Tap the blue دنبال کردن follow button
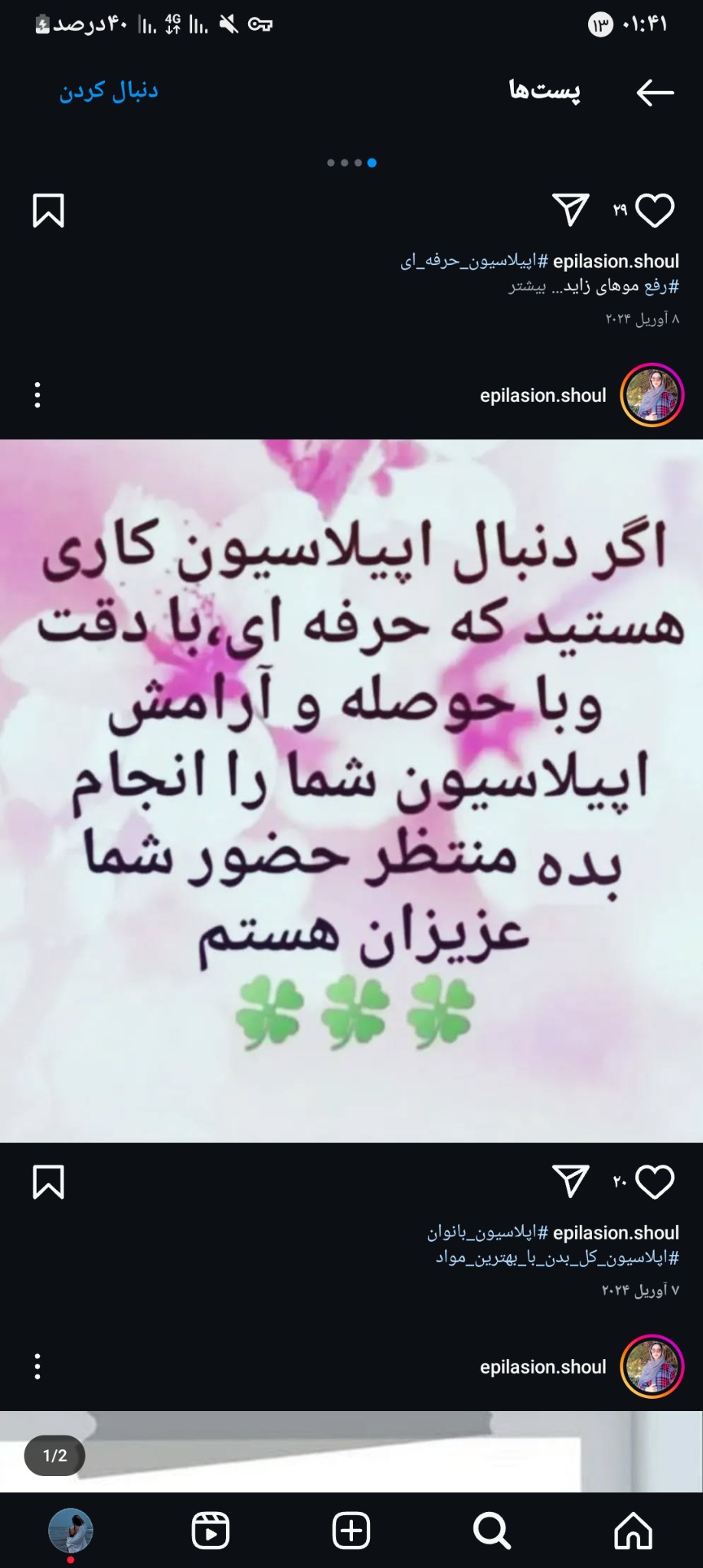Viewport: 703px width, 1568px height. point(109,91)
